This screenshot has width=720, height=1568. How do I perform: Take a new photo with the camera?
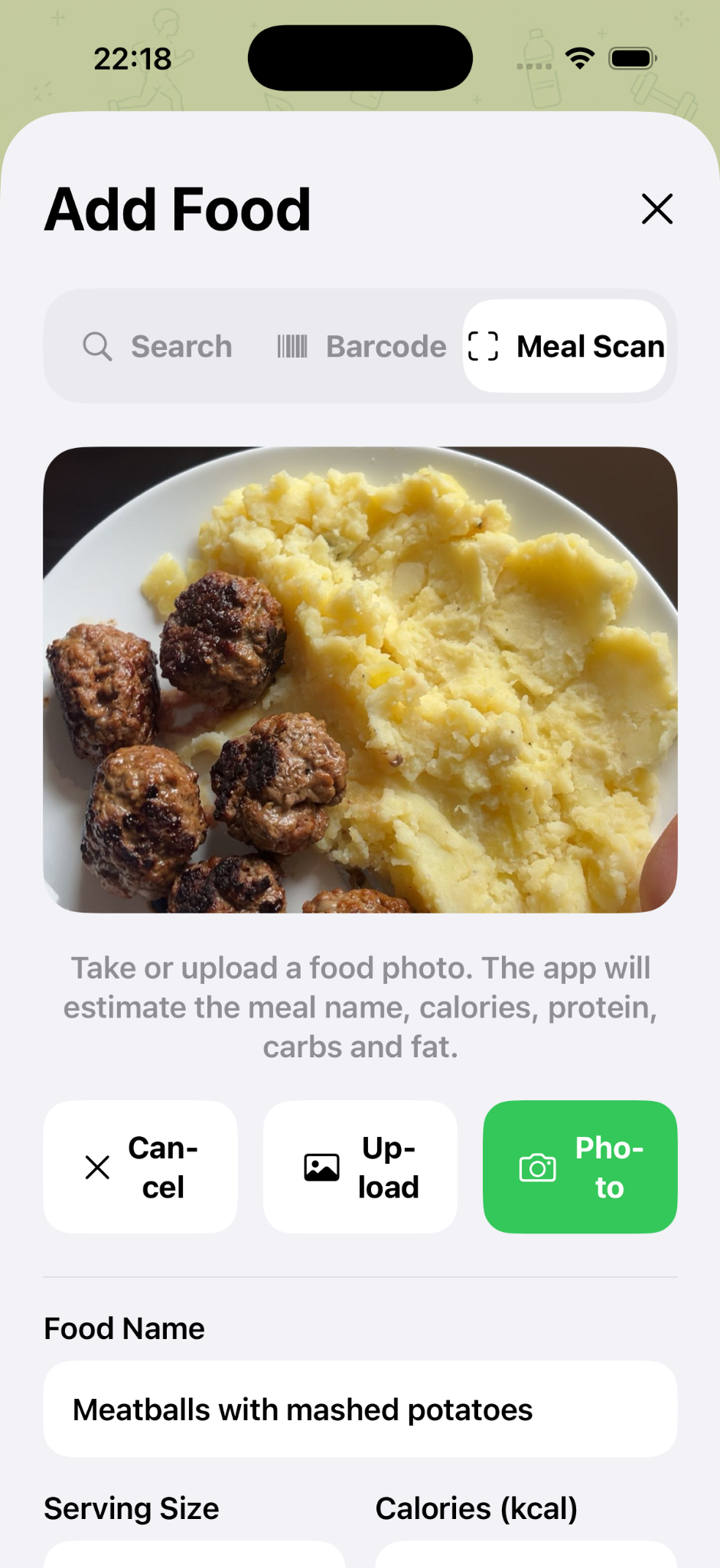pyautogui.click(x=580, y=1167)
